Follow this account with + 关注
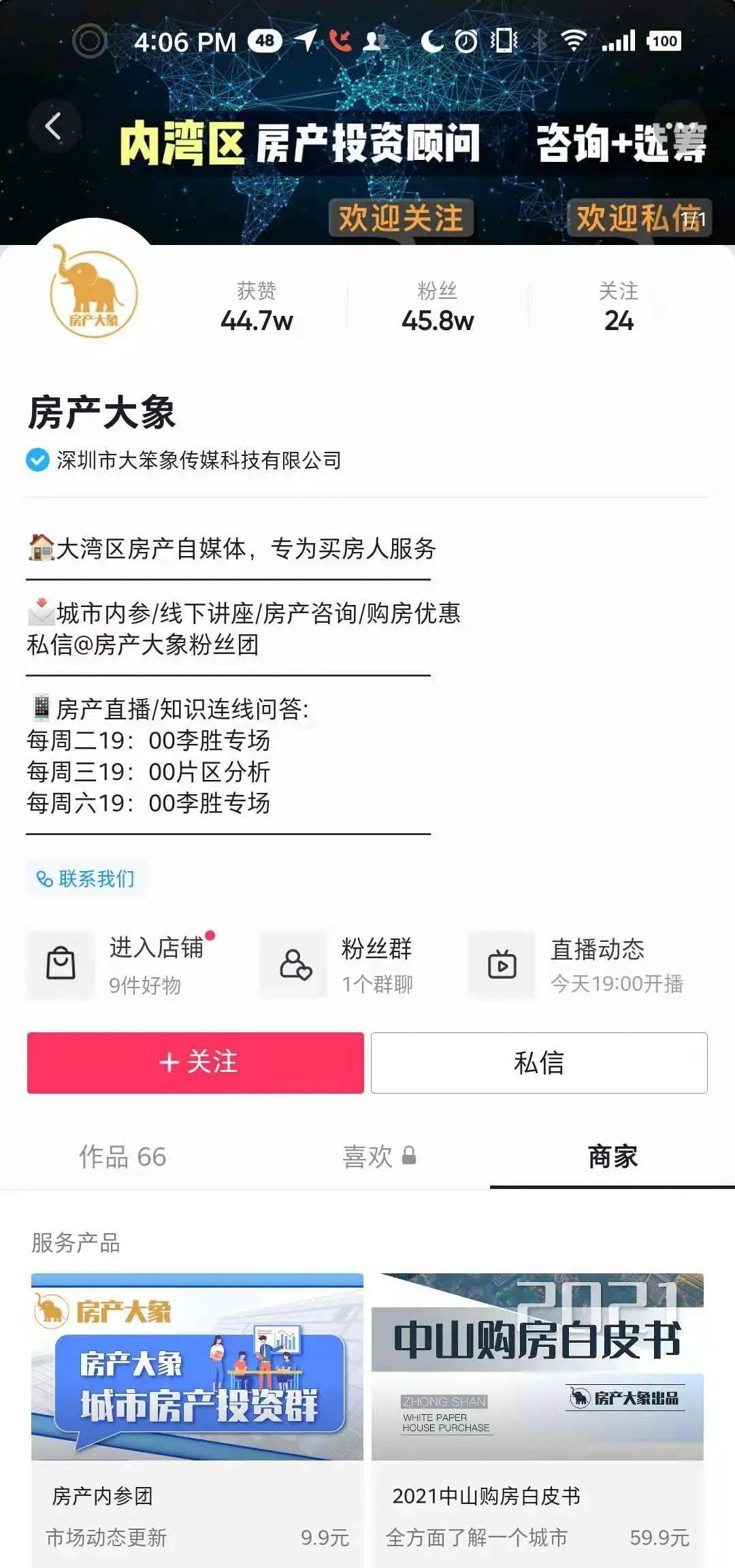Image resolution: width=735 pixels, height=1568 pixels. [195, 1062]
